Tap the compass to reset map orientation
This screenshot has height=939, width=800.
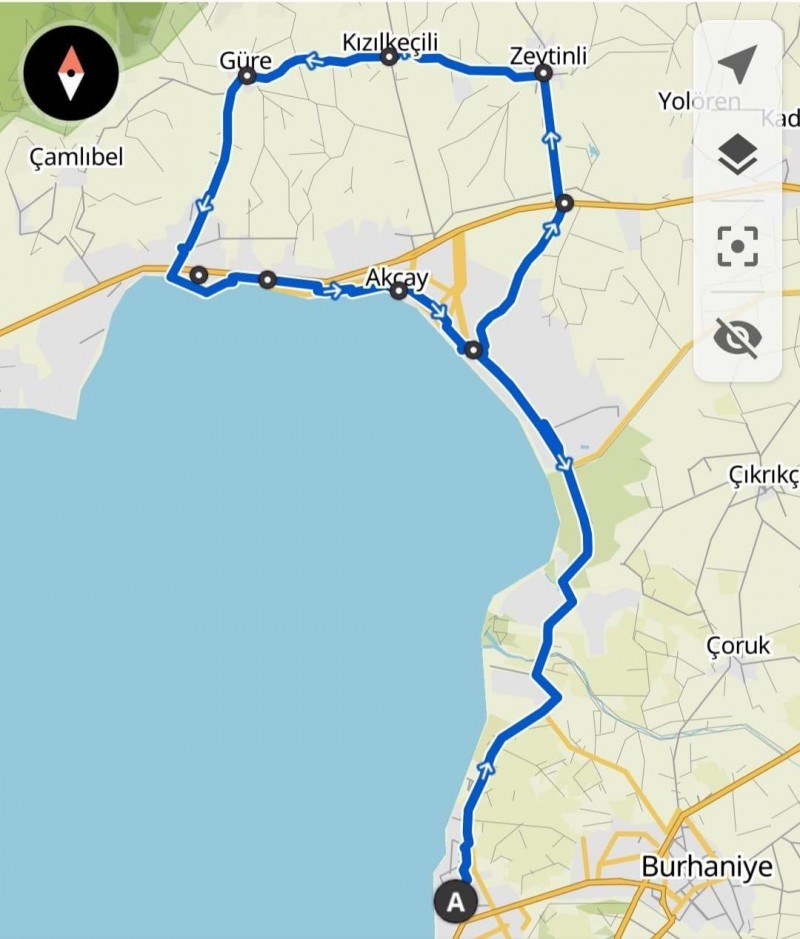click(70, 73)
